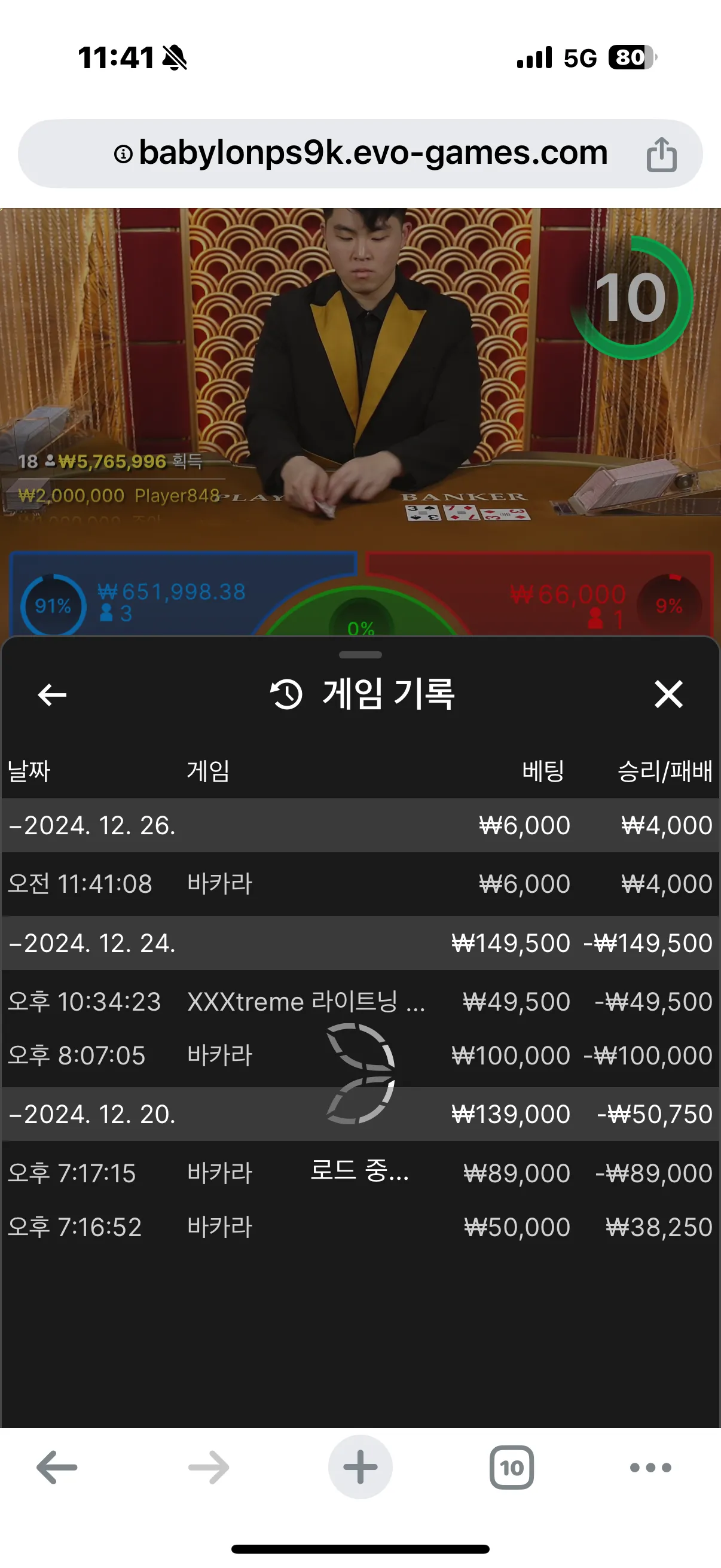721x1568 pixels.
Task: Open the 오후 7:17:15 바카라 record
Action: [360, 1173]
